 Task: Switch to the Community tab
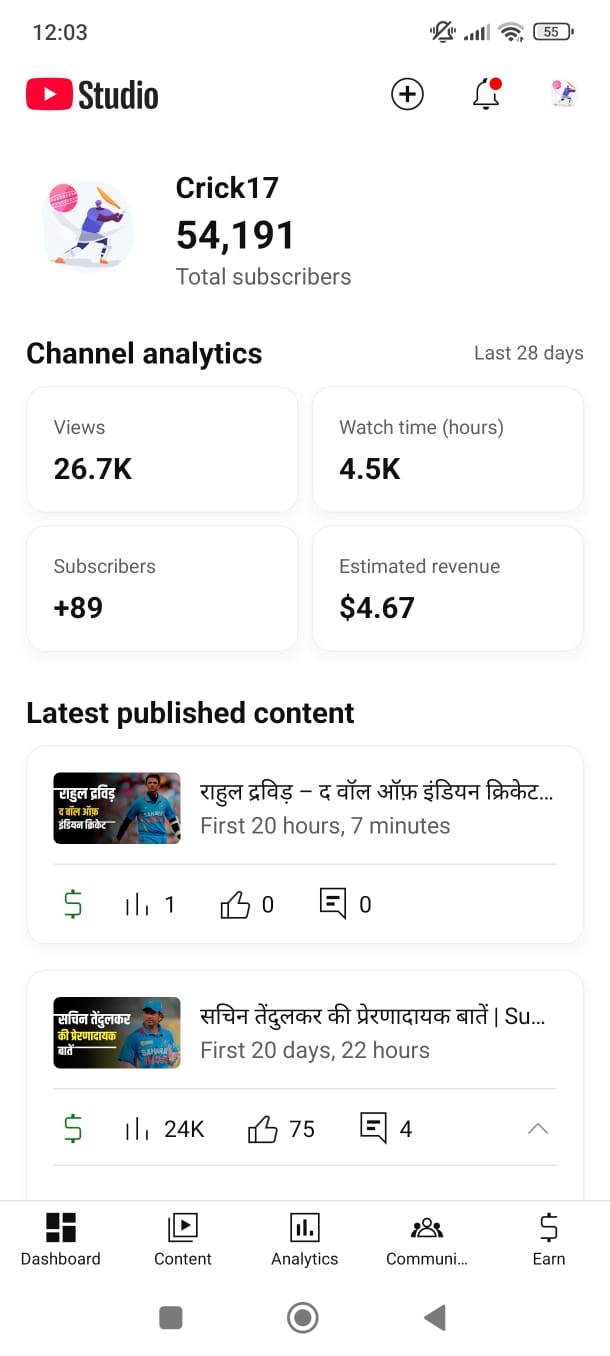tap(427, 1239)
